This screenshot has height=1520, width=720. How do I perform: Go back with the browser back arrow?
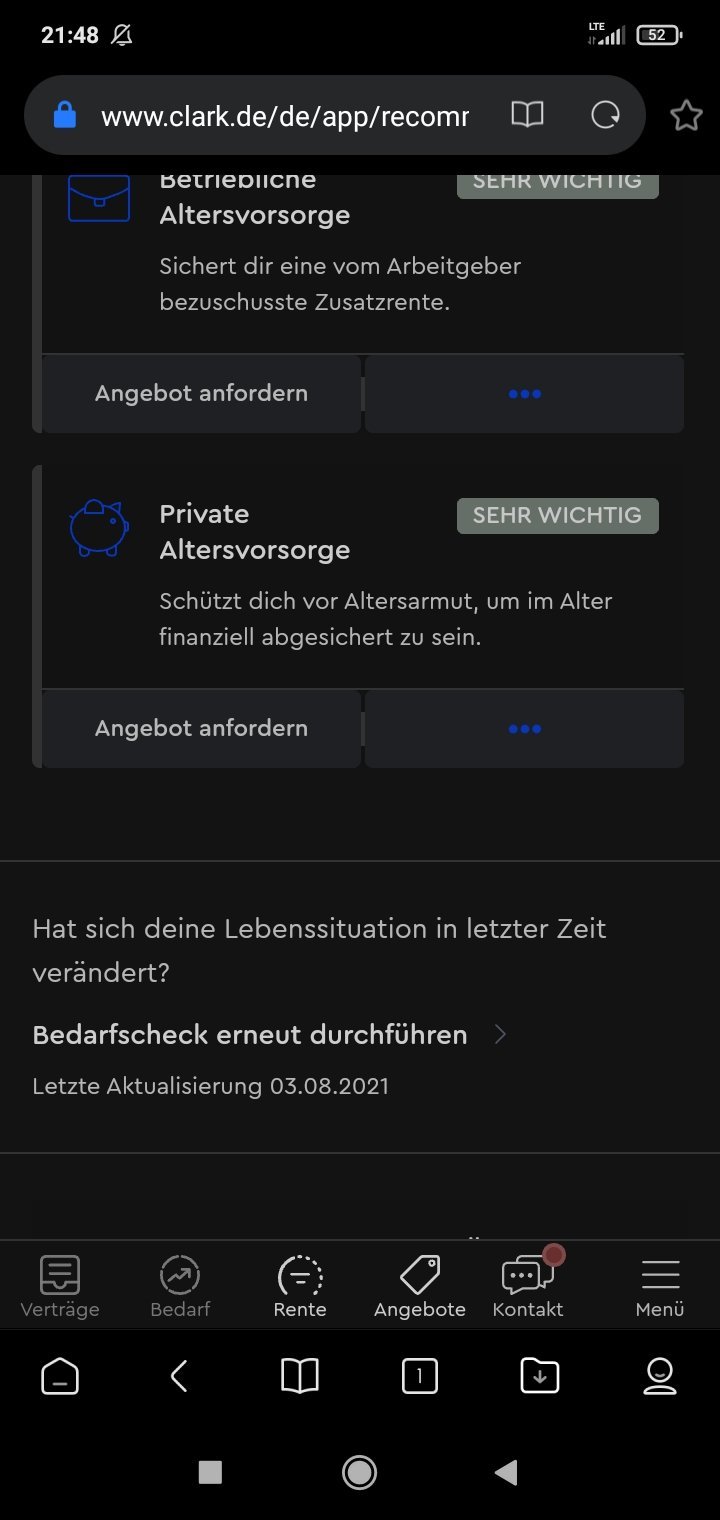[180, 1378]
